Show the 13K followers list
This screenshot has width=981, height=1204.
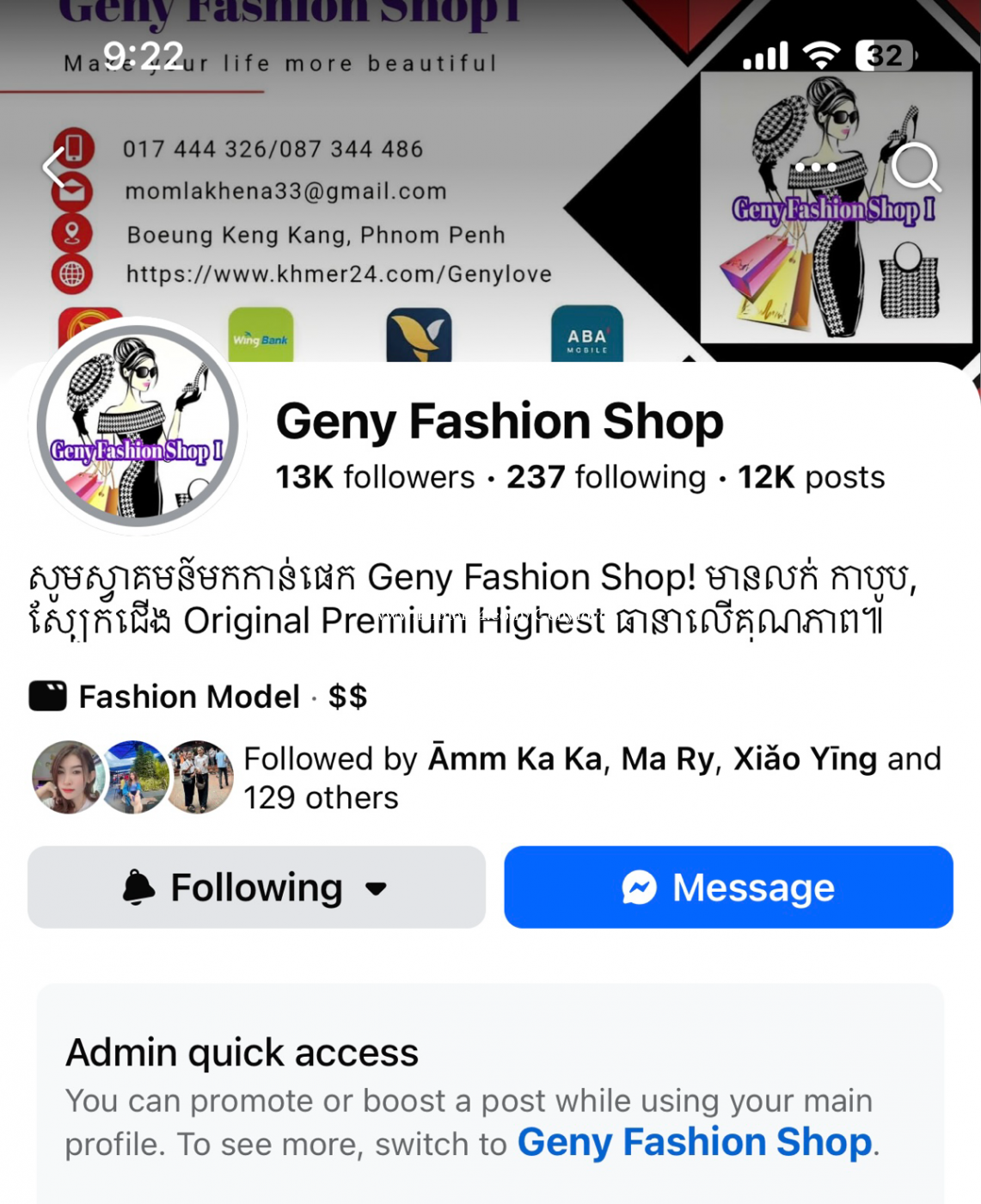[x=375, y=477]
